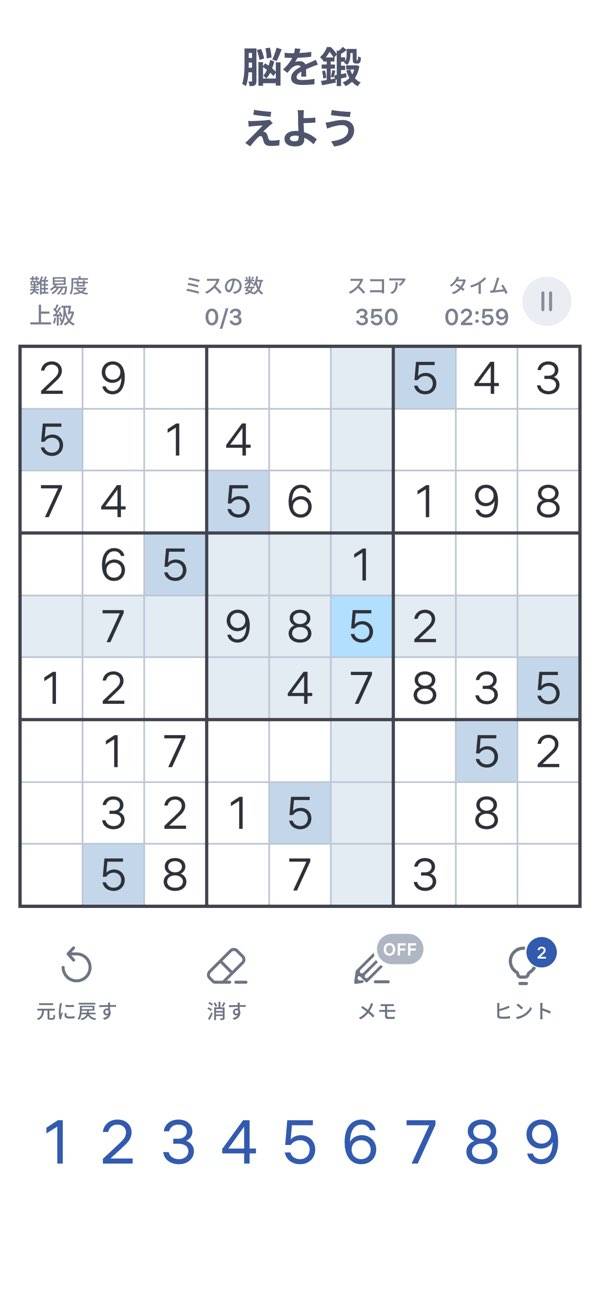Enter number 2 from the number pad
Screen dimensions: 600x1300
tap(117, 1142)
